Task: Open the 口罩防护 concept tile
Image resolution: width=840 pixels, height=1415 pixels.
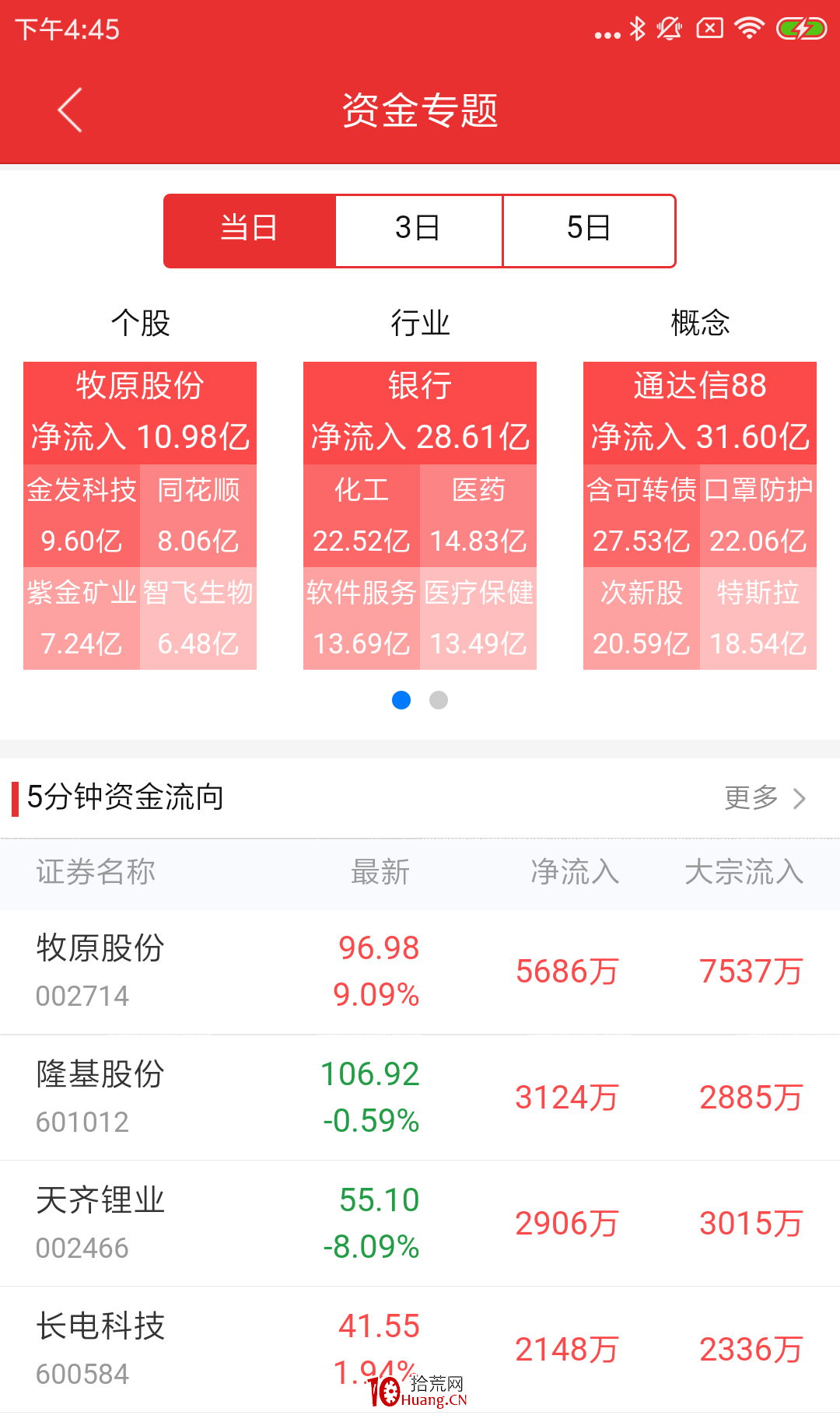Action: click(x=758, y=516)
